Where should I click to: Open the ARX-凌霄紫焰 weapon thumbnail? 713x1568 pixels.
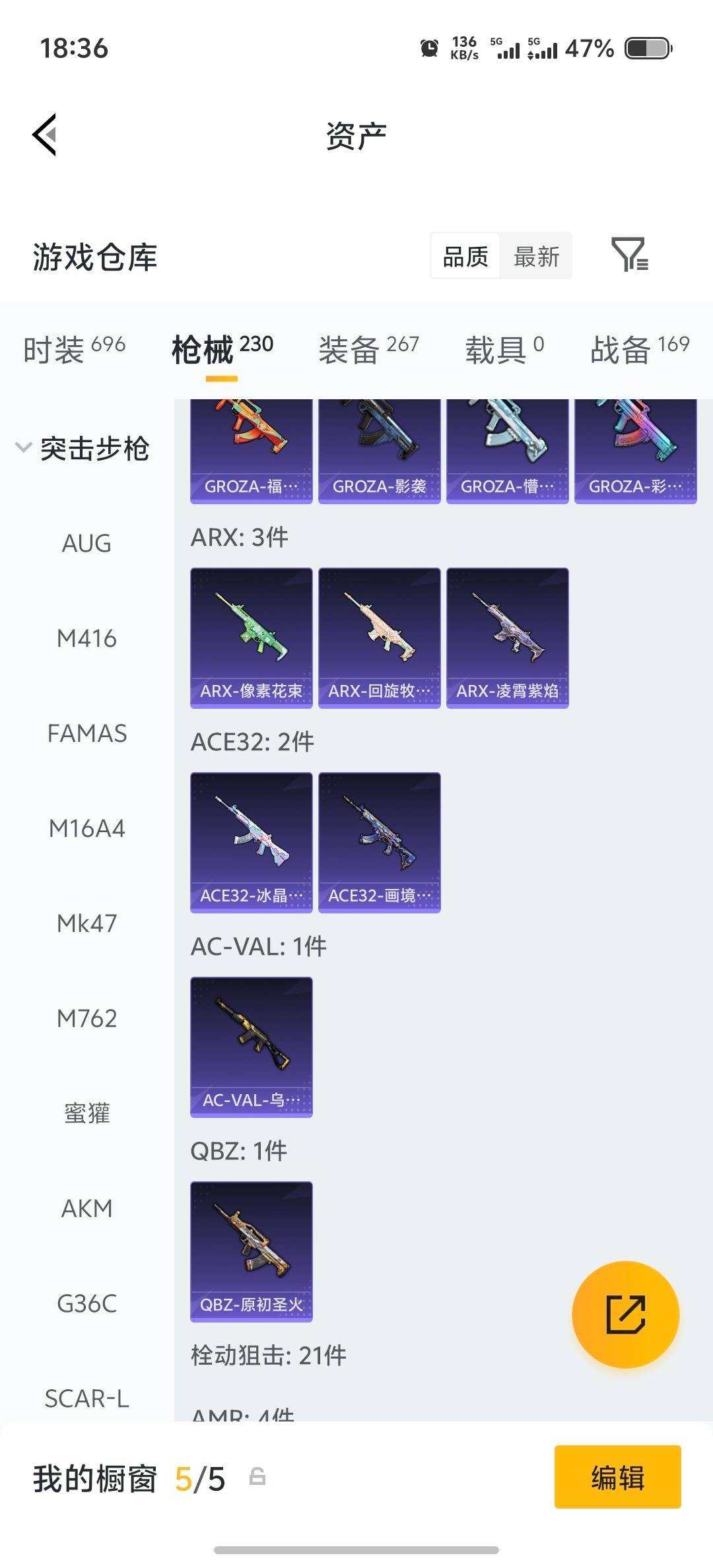tap(506, 634)
